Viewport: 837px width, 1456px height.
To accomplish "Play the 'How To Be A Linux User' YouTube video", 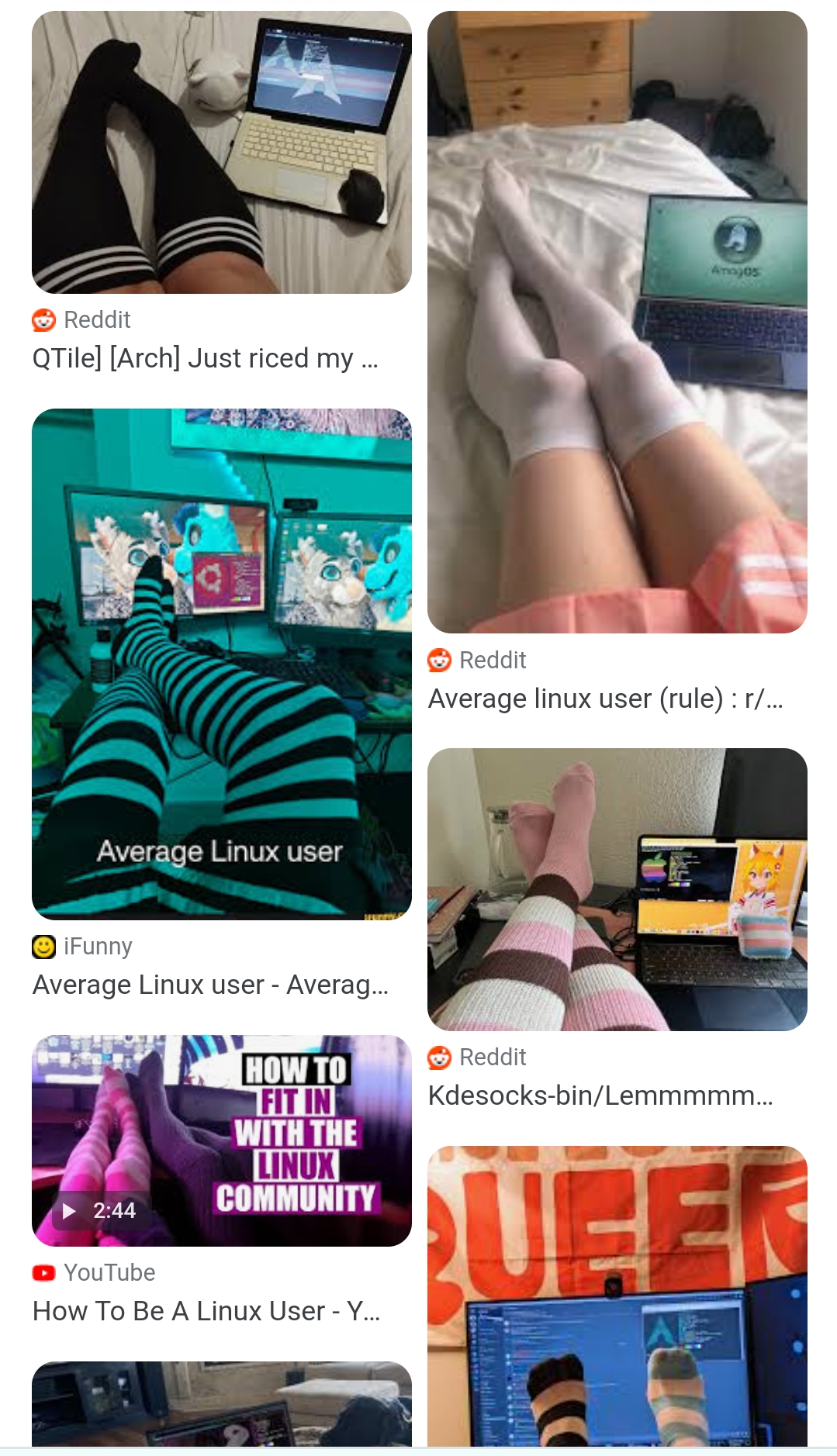I will coord(221,1140).
